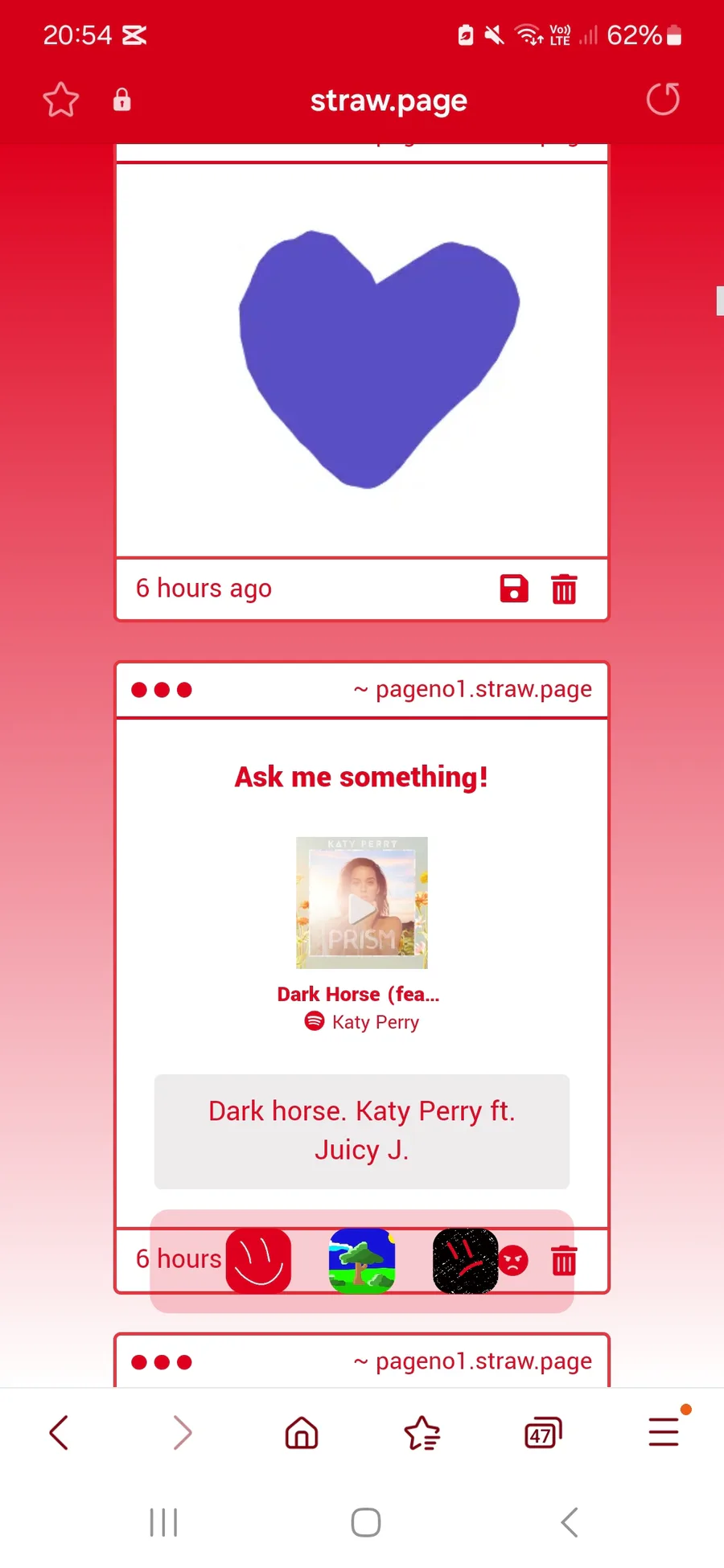Open the Dark Horse song link
Image resolution: width=724 pixels, height=1568 pixels.
358,995
